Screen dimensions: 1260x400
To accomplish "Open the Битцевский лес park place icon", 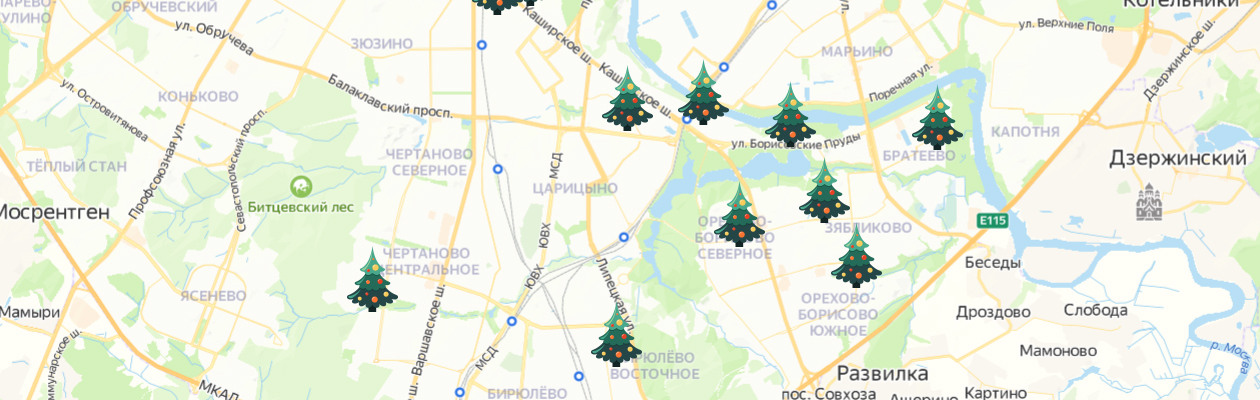I will 299,186.
